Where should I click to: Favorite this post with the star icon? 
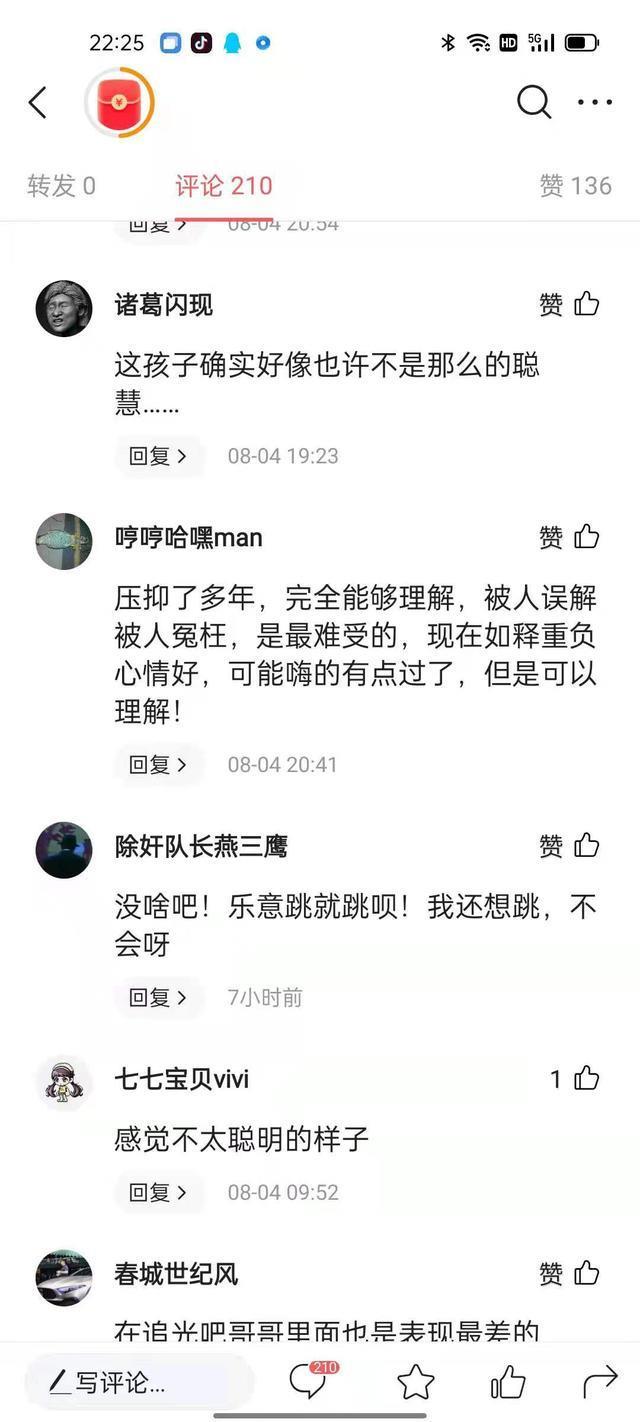[415, 1383]
